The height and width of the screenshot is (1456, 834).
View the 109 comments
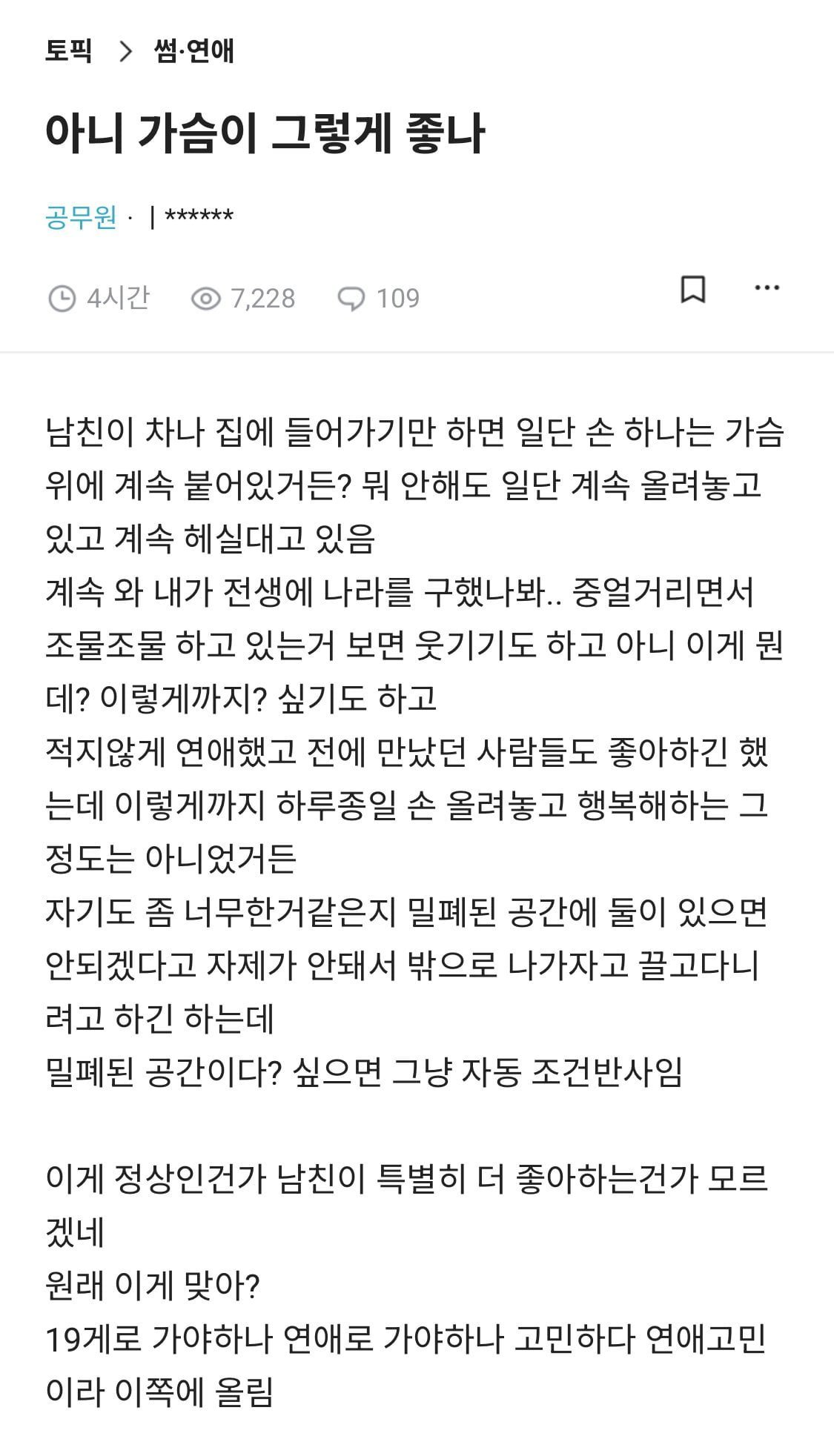(379, 299)
